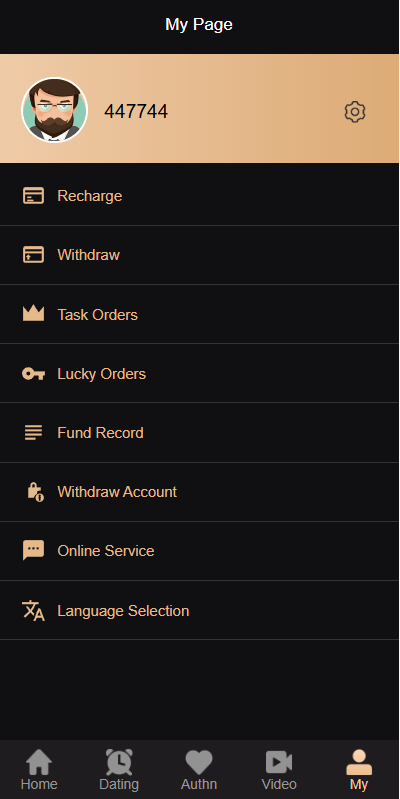The height and width of the screenshot is (799, 400).
Task: Open Lucky Orders
Action: click(199, 374)
